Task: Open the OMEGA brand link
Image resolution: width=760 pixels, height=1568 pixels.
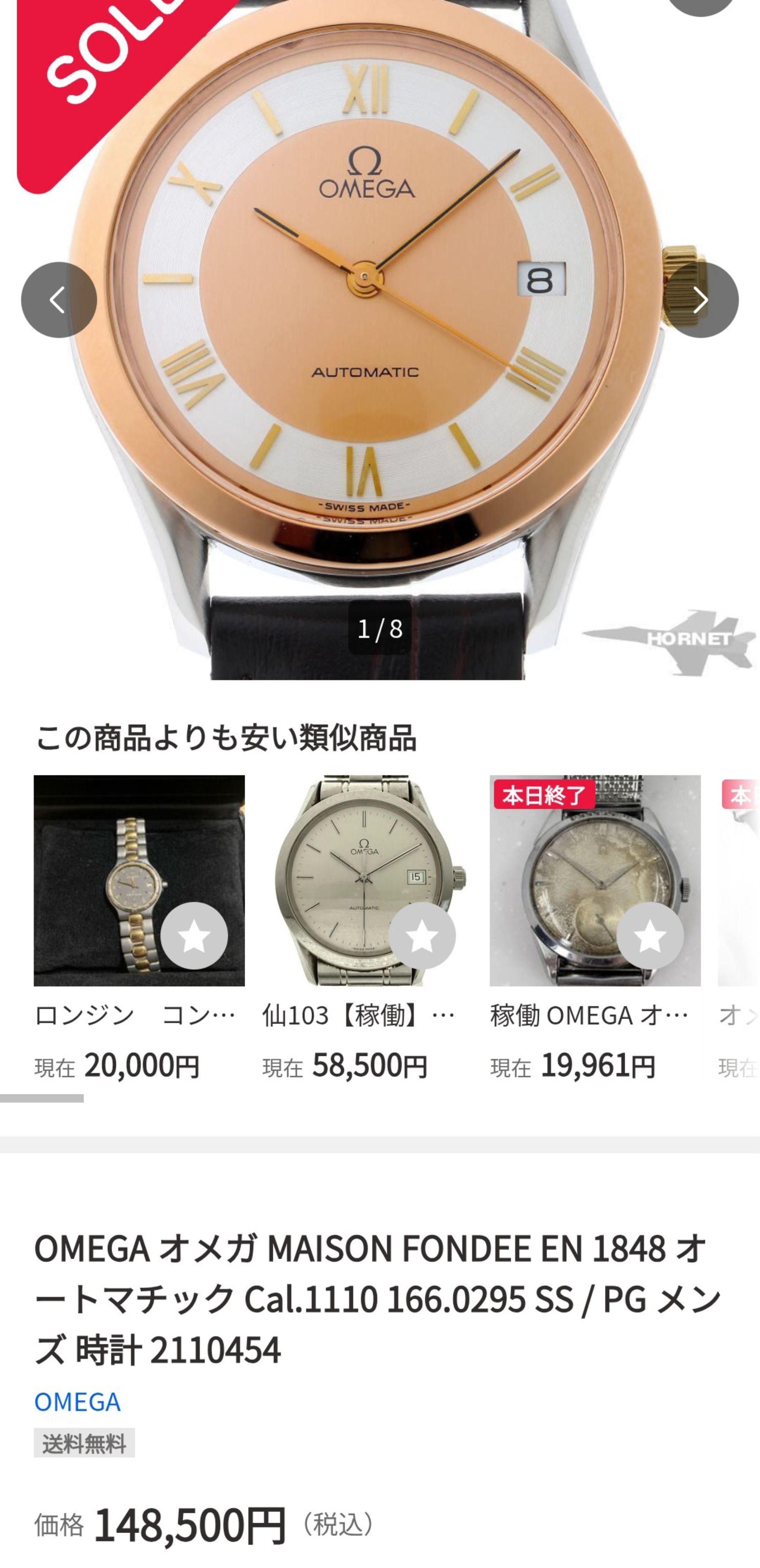Action: [77, 1403]
